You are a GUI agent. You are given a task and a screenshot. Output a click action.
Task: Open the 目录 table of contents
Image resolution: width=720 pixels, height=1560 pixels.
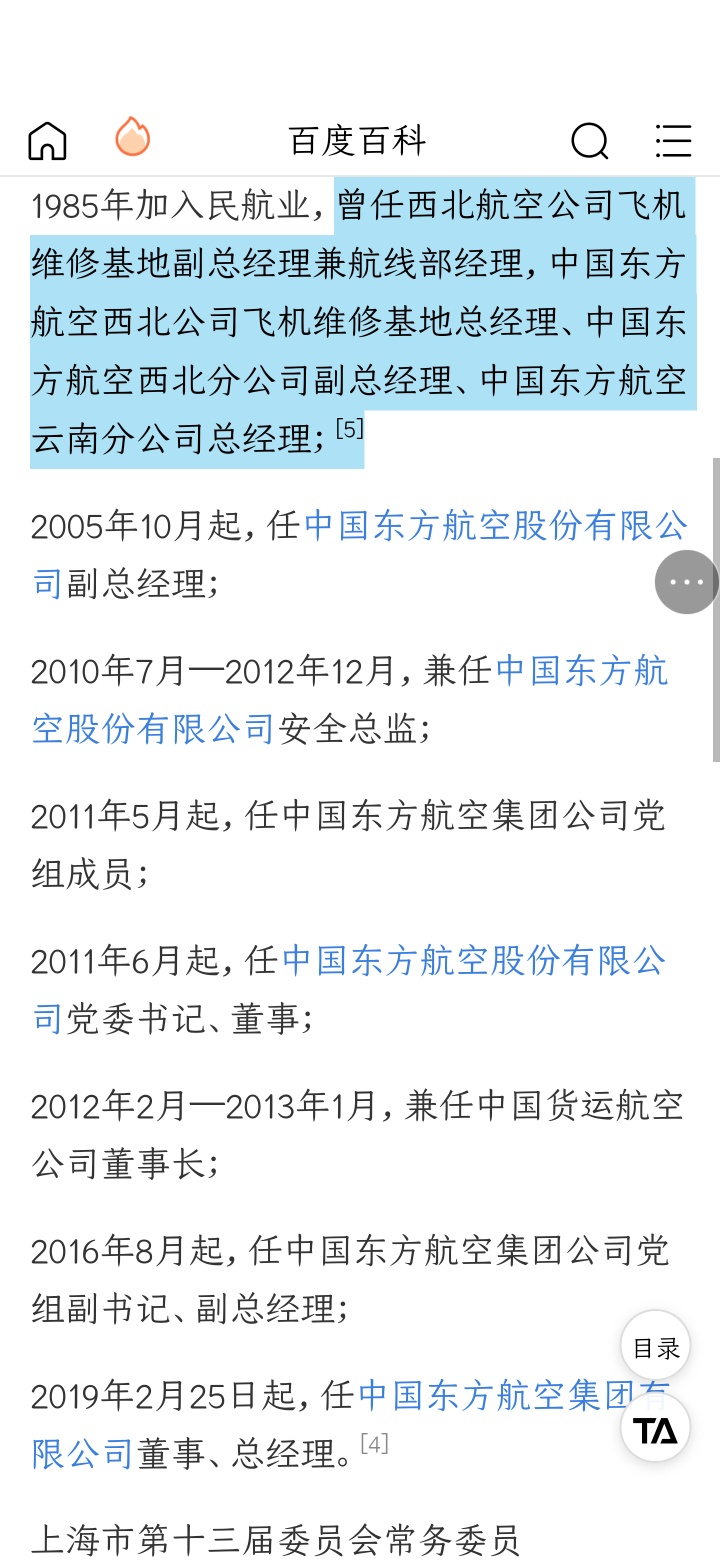[x=656, y=1348]
